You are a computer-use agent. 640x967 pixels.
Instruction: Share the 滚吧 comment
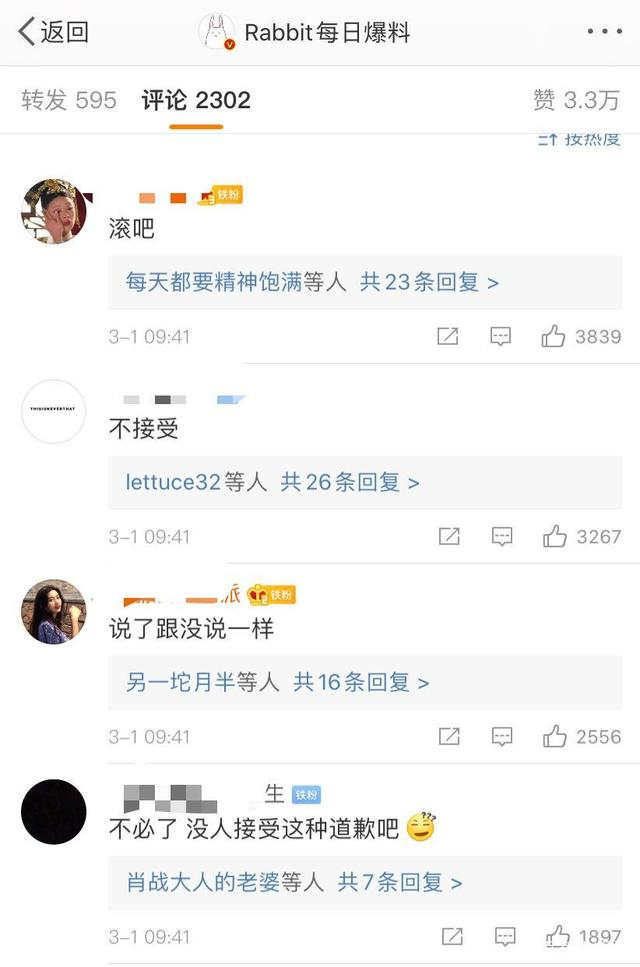[x=447, y=337]
